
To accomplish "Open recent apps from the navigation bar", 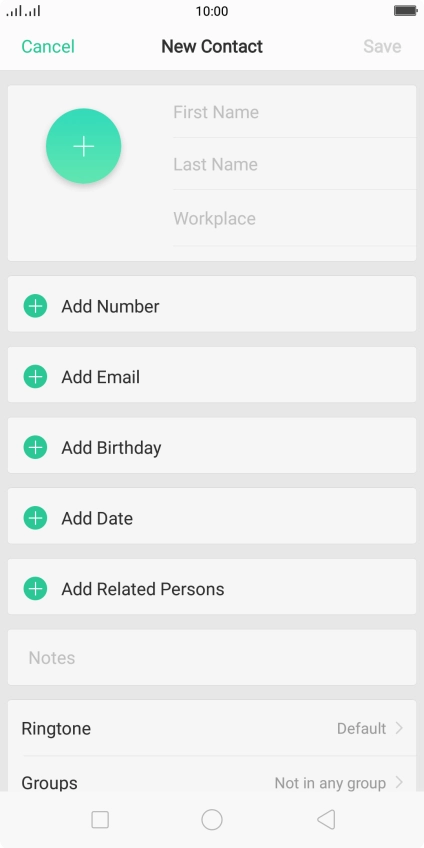I will click(x=100, y=820).
